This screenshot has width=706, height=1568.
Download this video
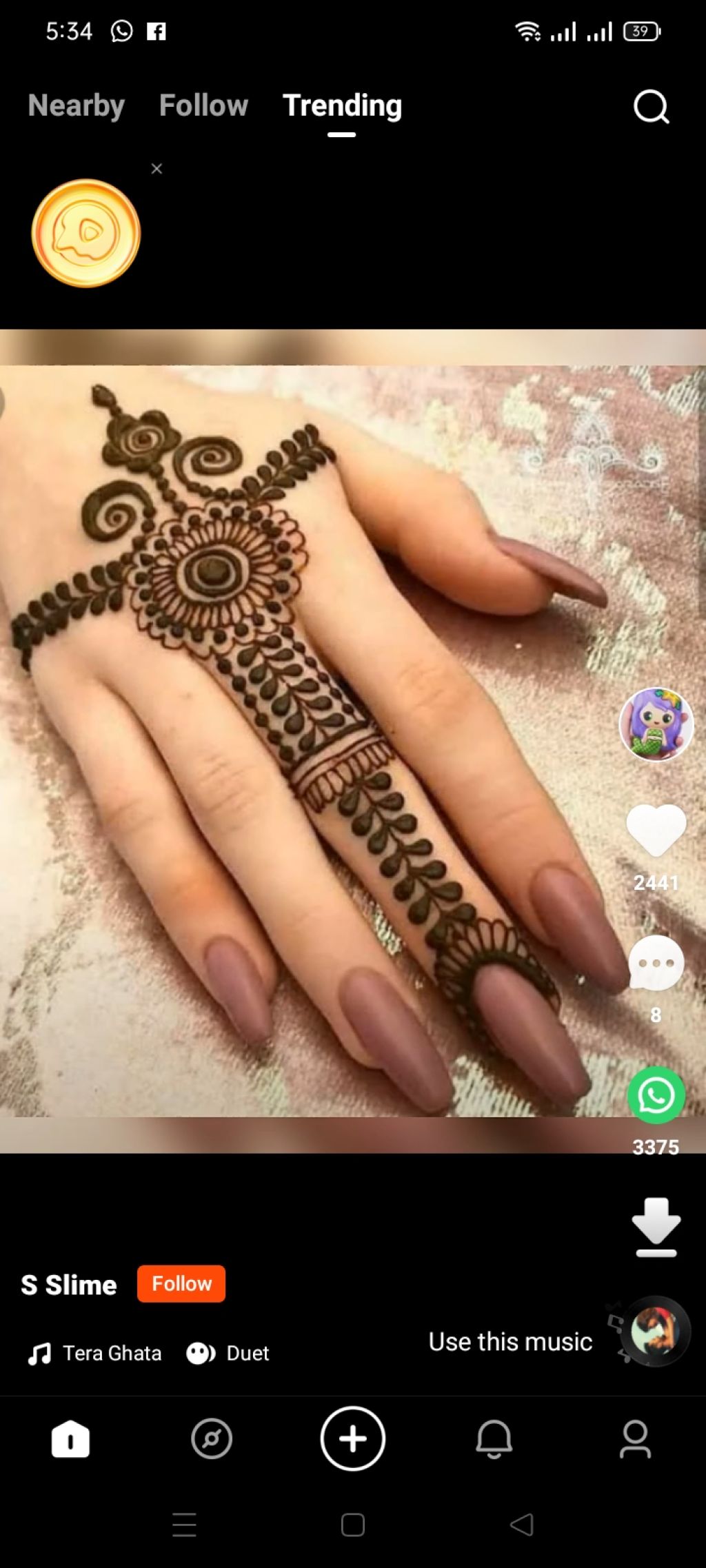pyautogui.click(x=656, y=1227)
